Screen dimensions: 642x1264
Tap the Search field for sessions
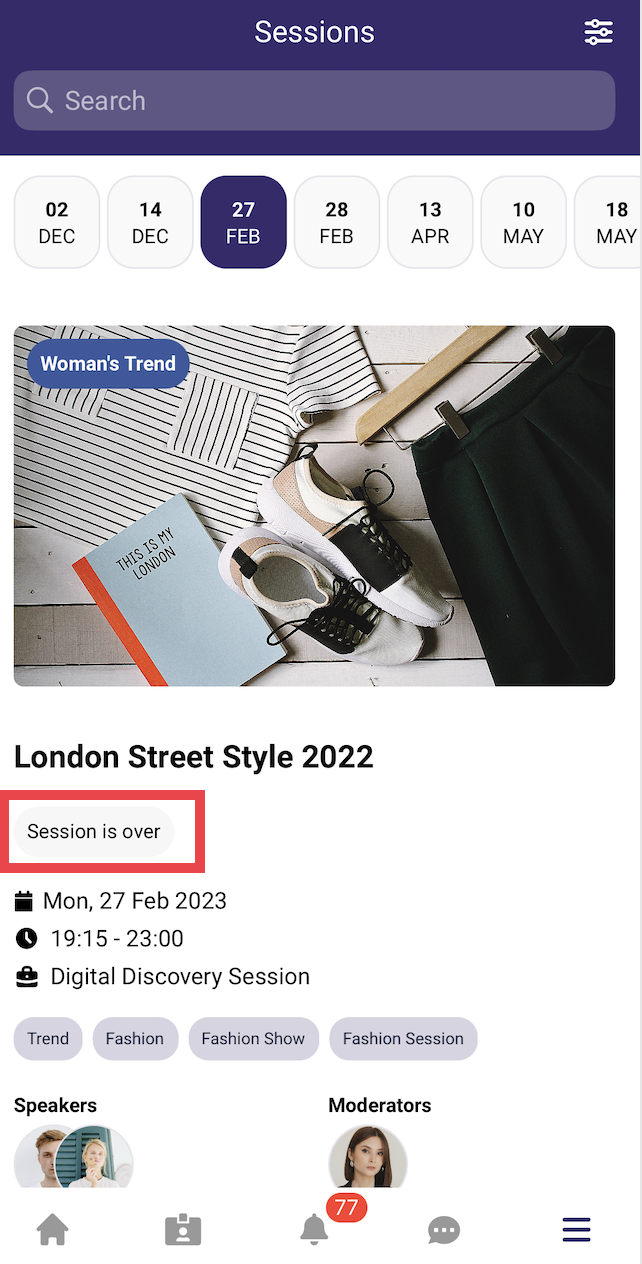click(x=314, y=100)
